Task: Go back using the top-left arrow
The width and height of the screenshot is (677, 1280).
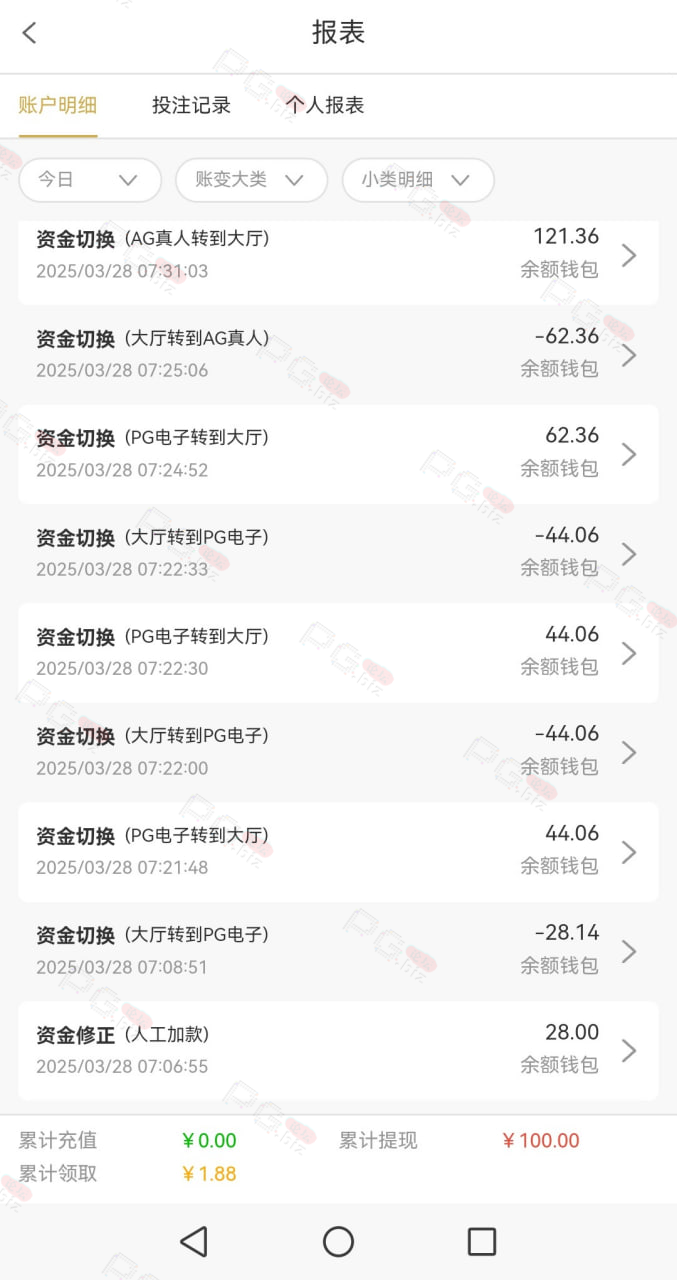Action: 29,33
